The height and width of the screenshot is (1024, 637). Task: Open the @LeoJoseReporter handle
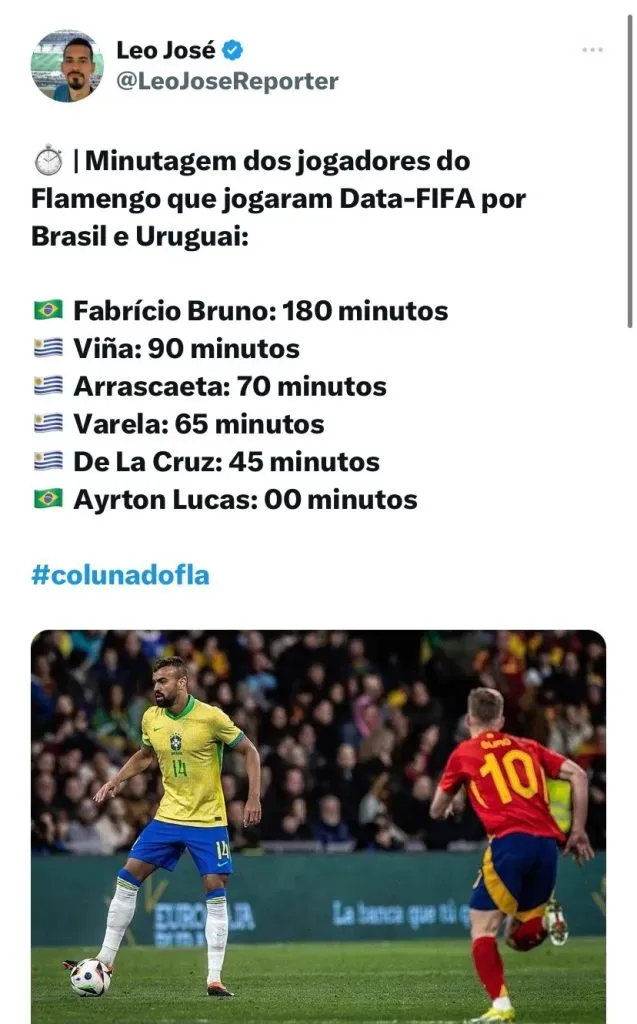[x=227, y=82]
